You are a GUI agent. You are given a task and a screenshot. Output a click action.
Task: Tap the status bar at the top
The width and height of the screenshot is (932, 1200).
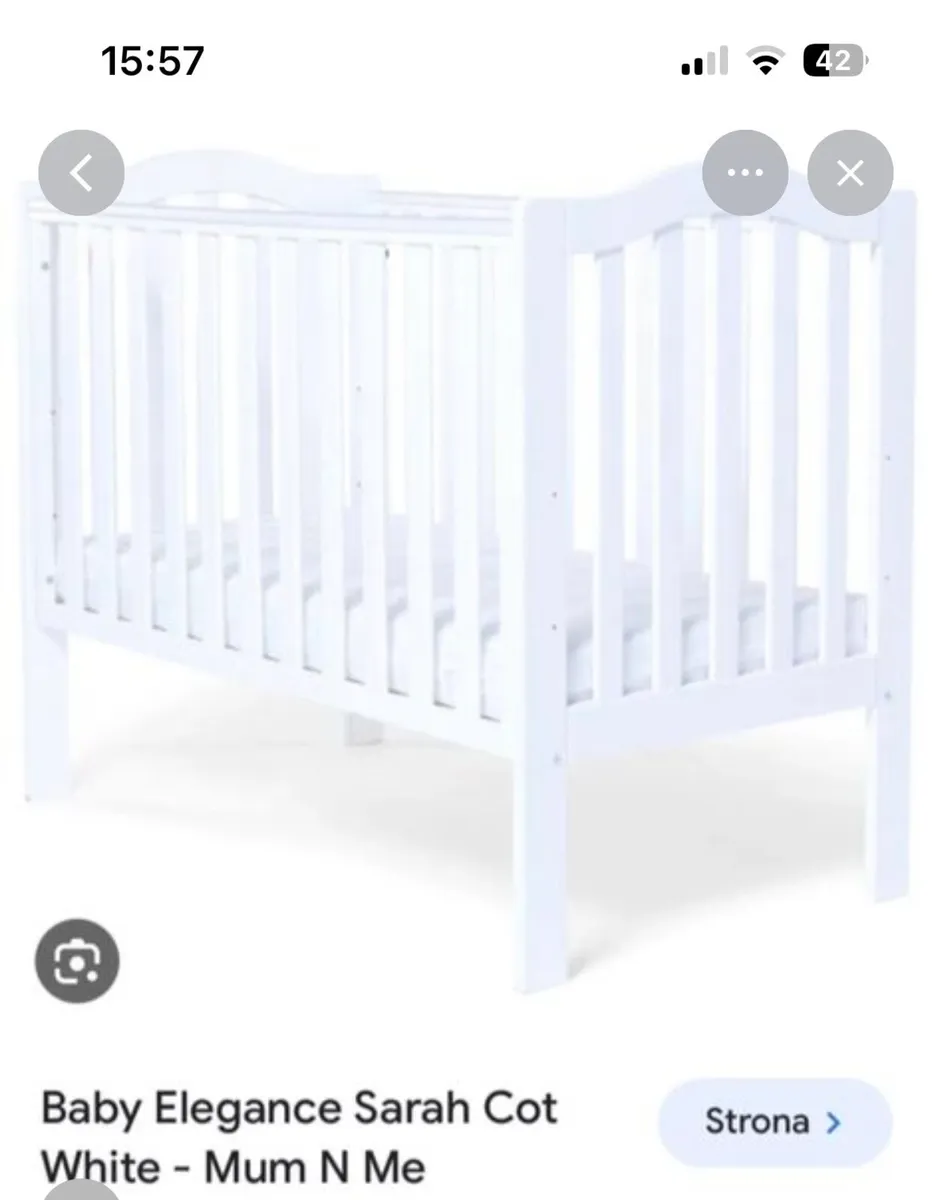(466, 60)
